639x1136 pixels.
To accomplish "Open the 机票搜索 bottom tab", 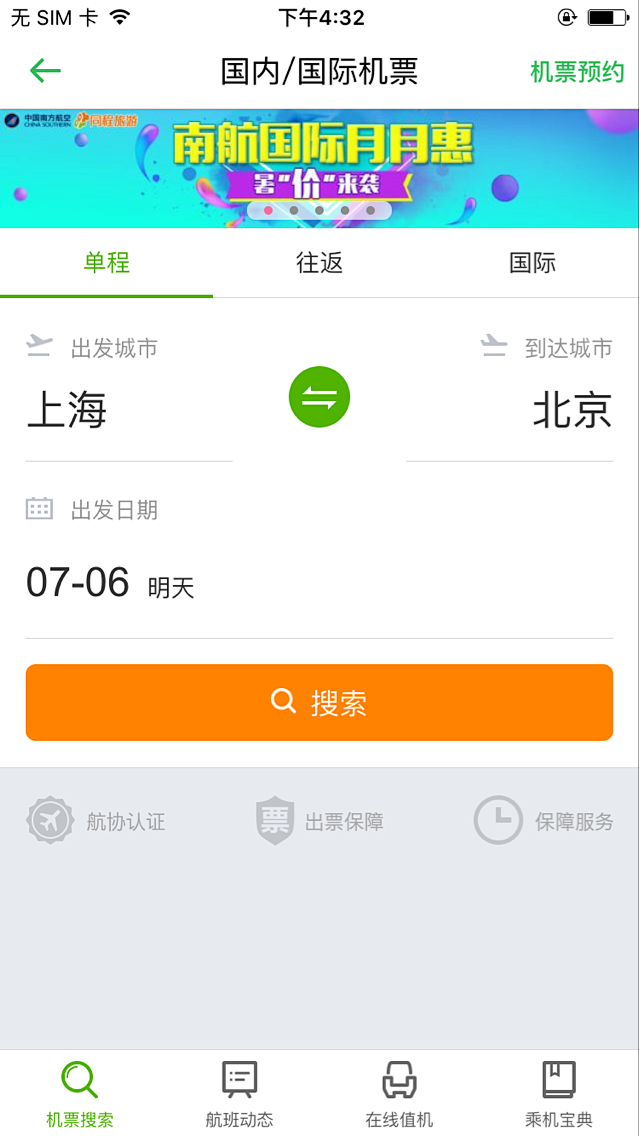I will coord(80,1094).
